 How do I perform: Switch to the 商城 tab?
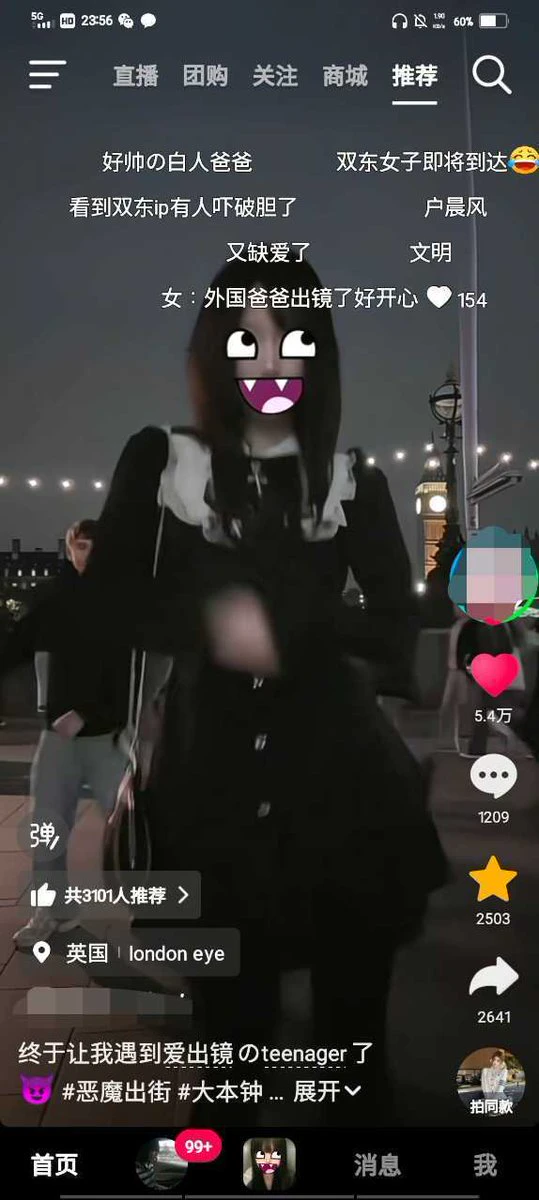click(345, 76)
